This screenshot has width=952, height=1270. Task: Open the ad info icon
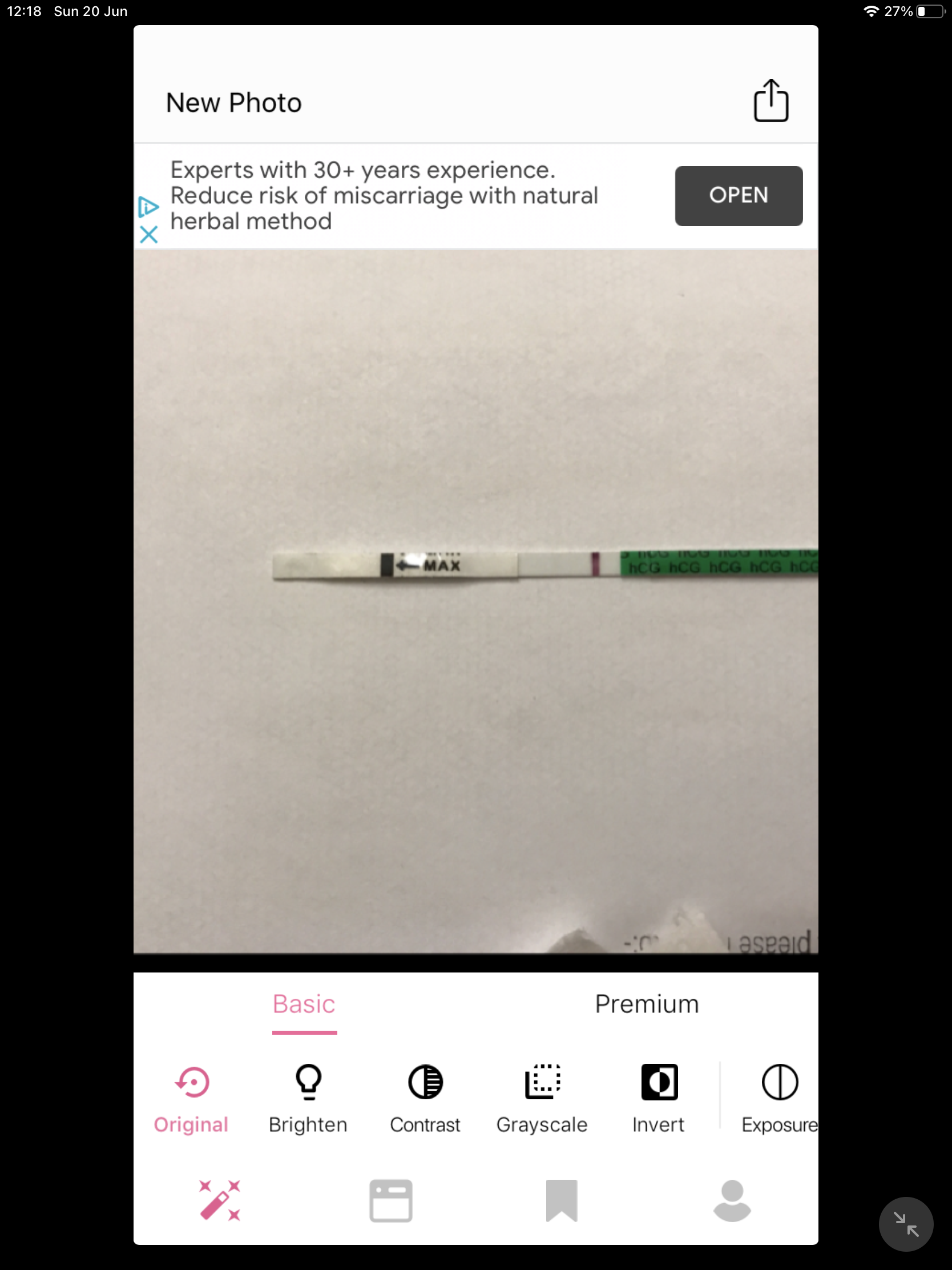[x=148, y=207]
